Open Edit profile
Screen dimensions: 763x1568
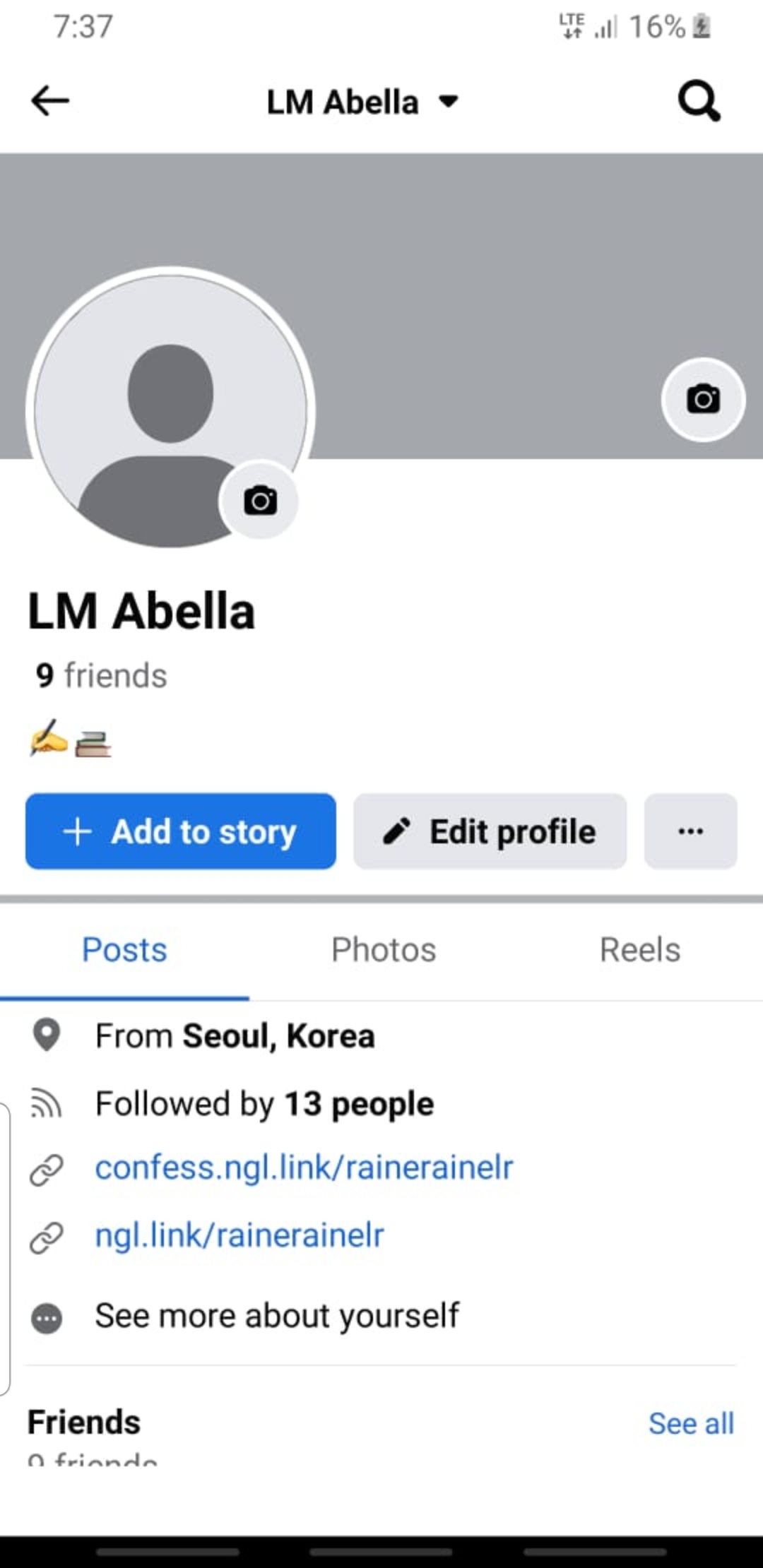click(490, 831)
